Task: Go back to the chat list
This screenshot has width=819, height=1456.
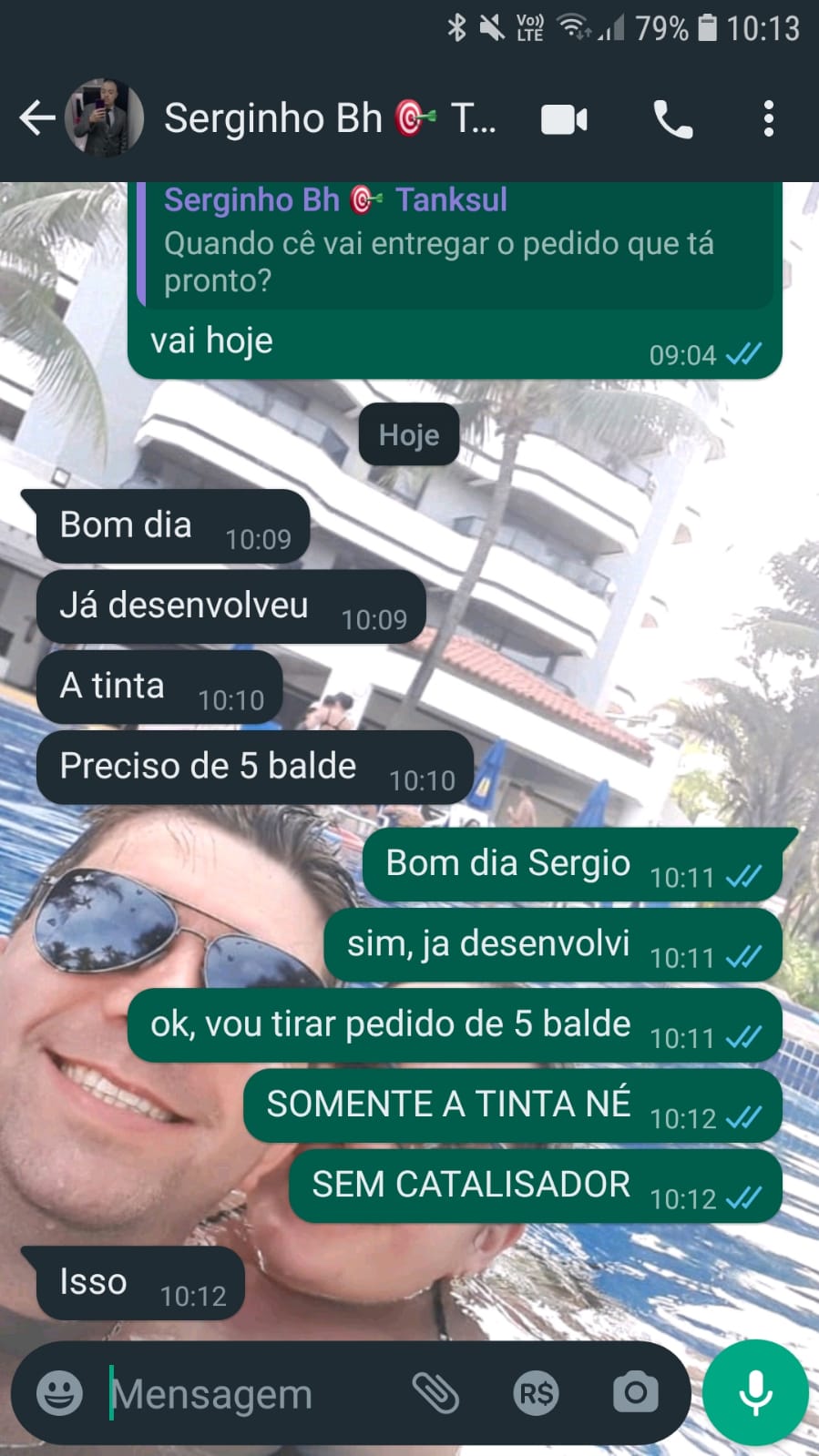Action: [36, 118]
